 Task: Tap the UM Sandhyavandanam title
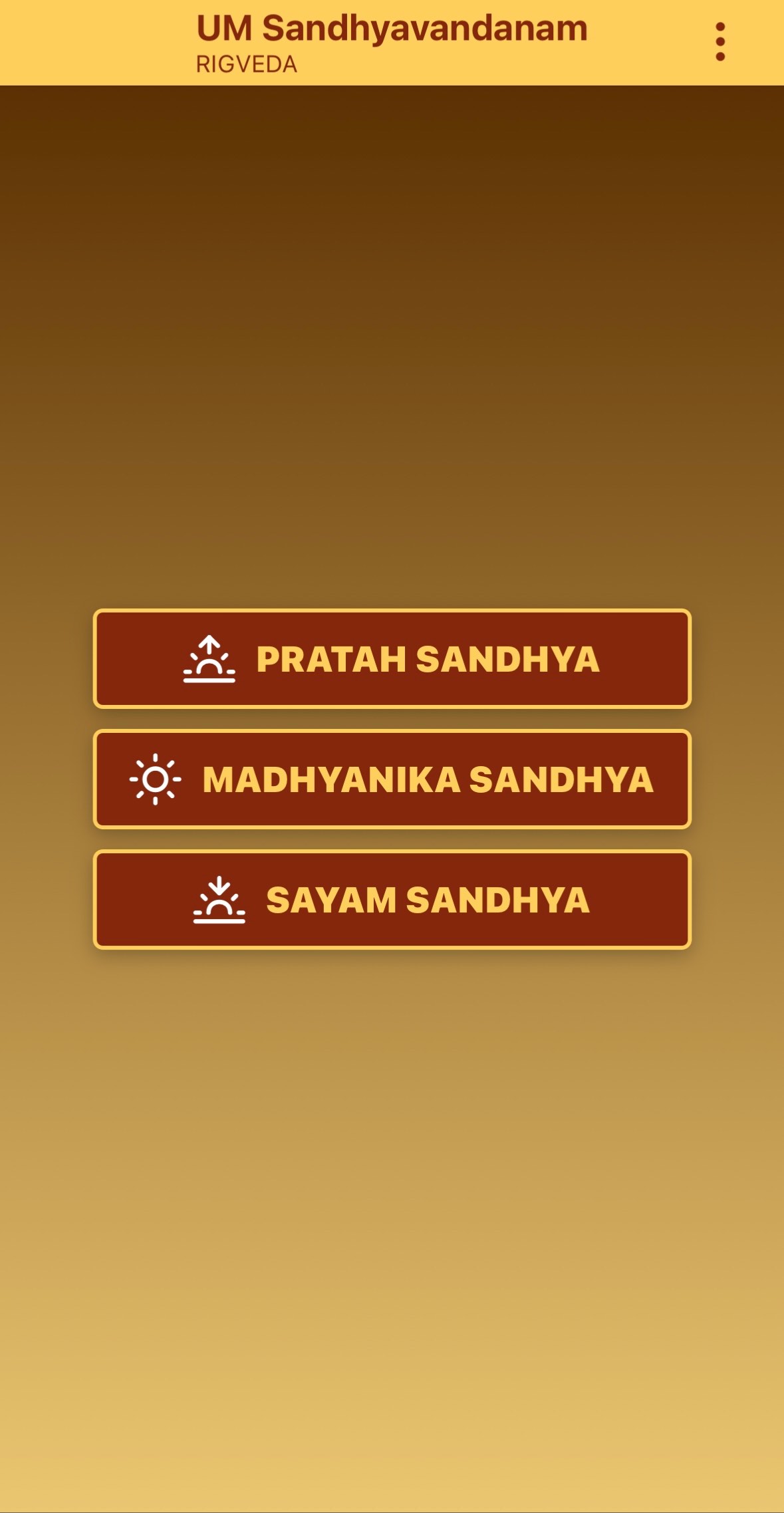coord(392,28)
